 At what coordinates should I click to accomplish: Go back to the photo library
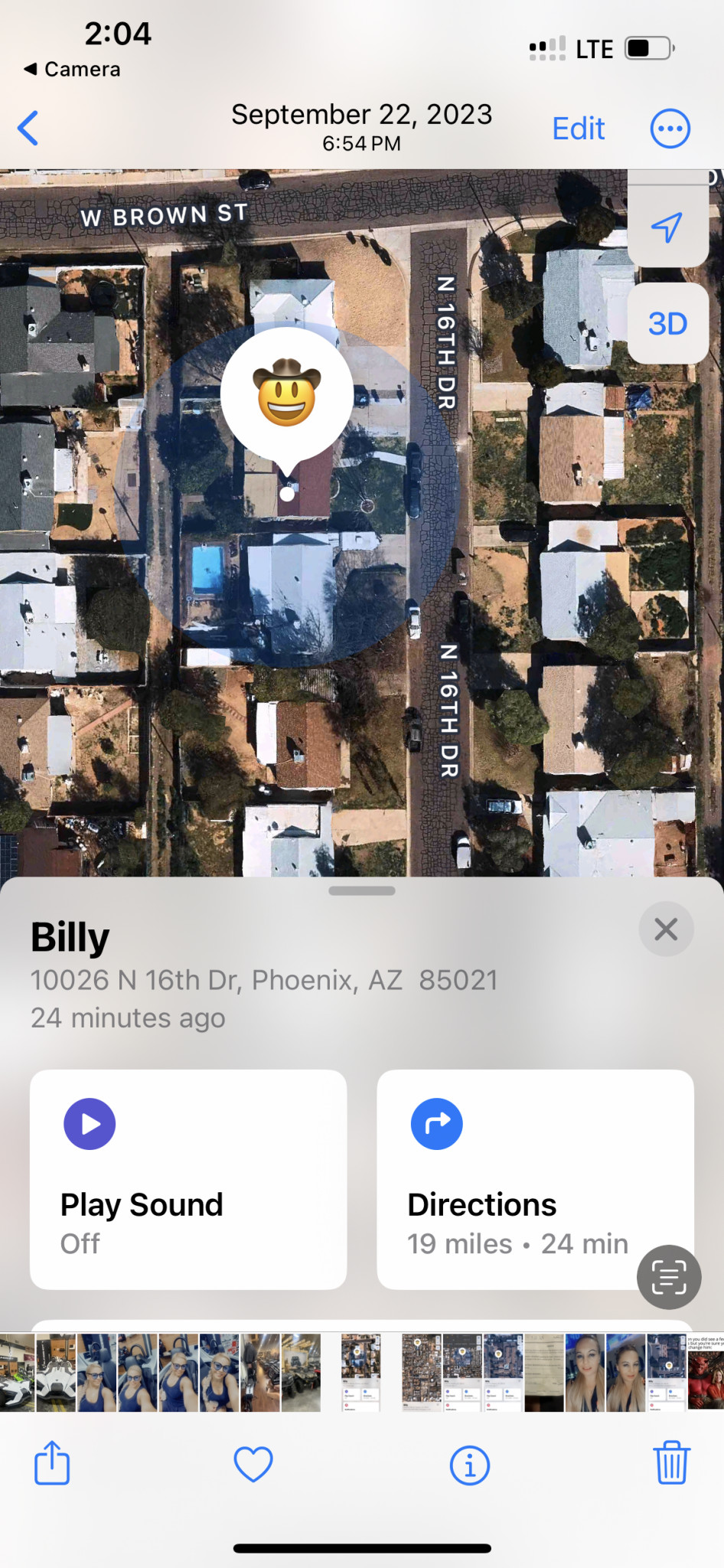(28, 128)
